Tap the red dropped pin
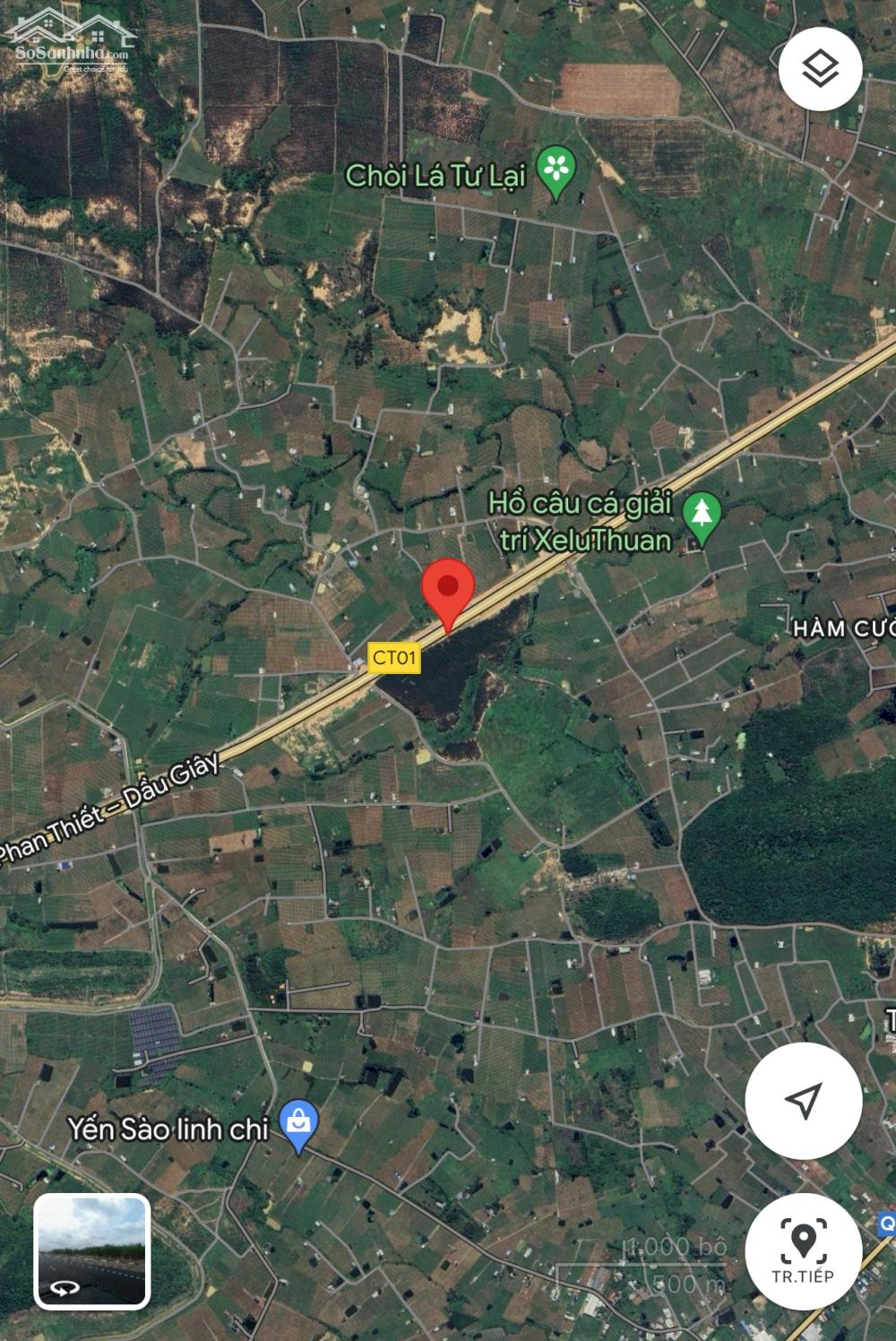Screen dimensions: 896x1341 click(448, 591)
